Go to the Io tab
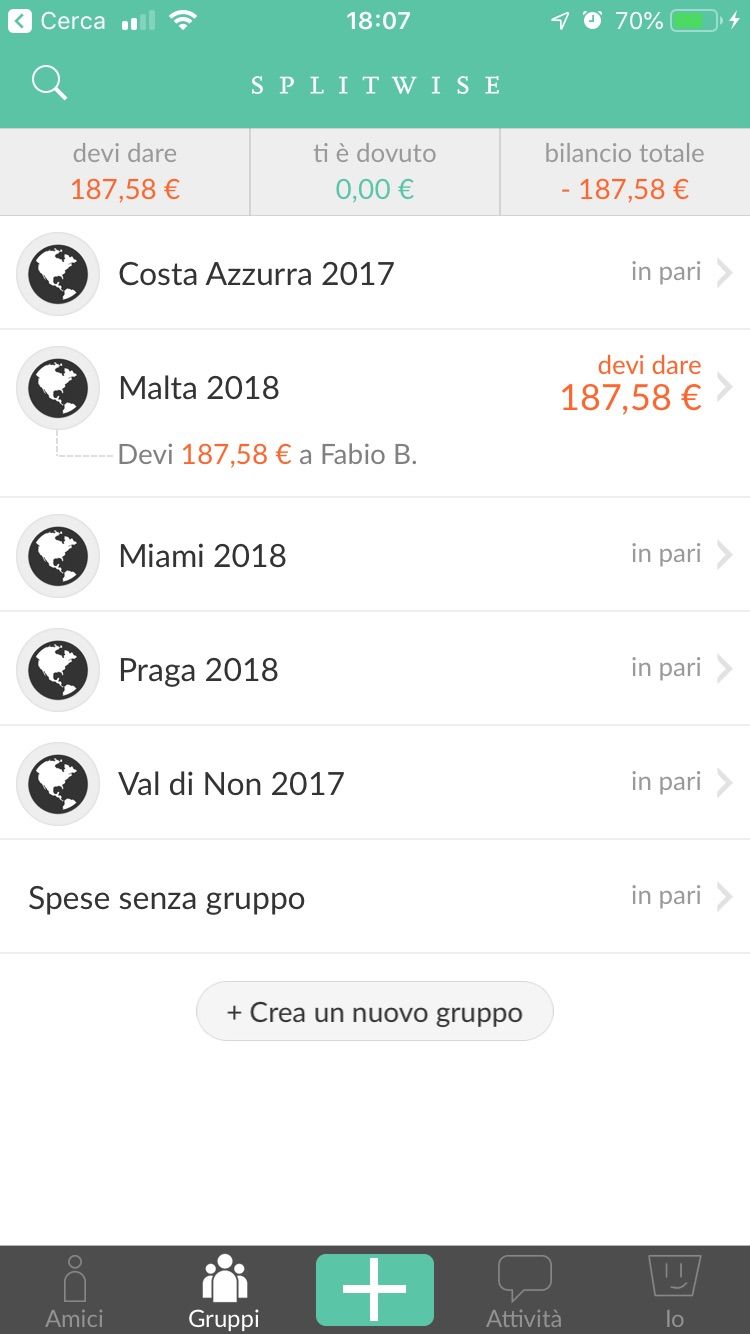Image resolution: width=750 pixels, height=1334 pixels. click(675, 1291)
